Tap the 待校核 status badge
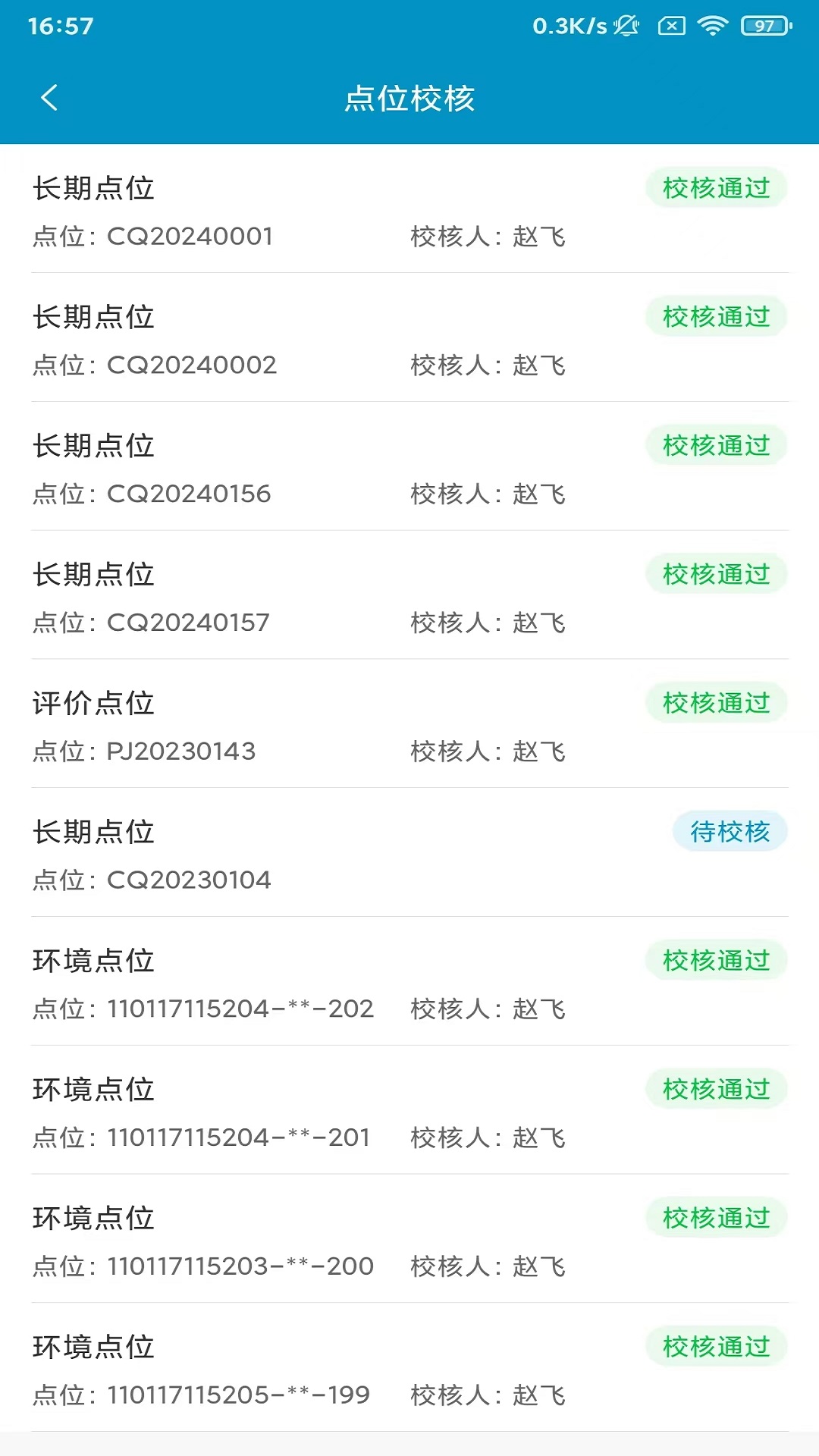The height and width of the screenshot is (1456, 819). [730, 831]
